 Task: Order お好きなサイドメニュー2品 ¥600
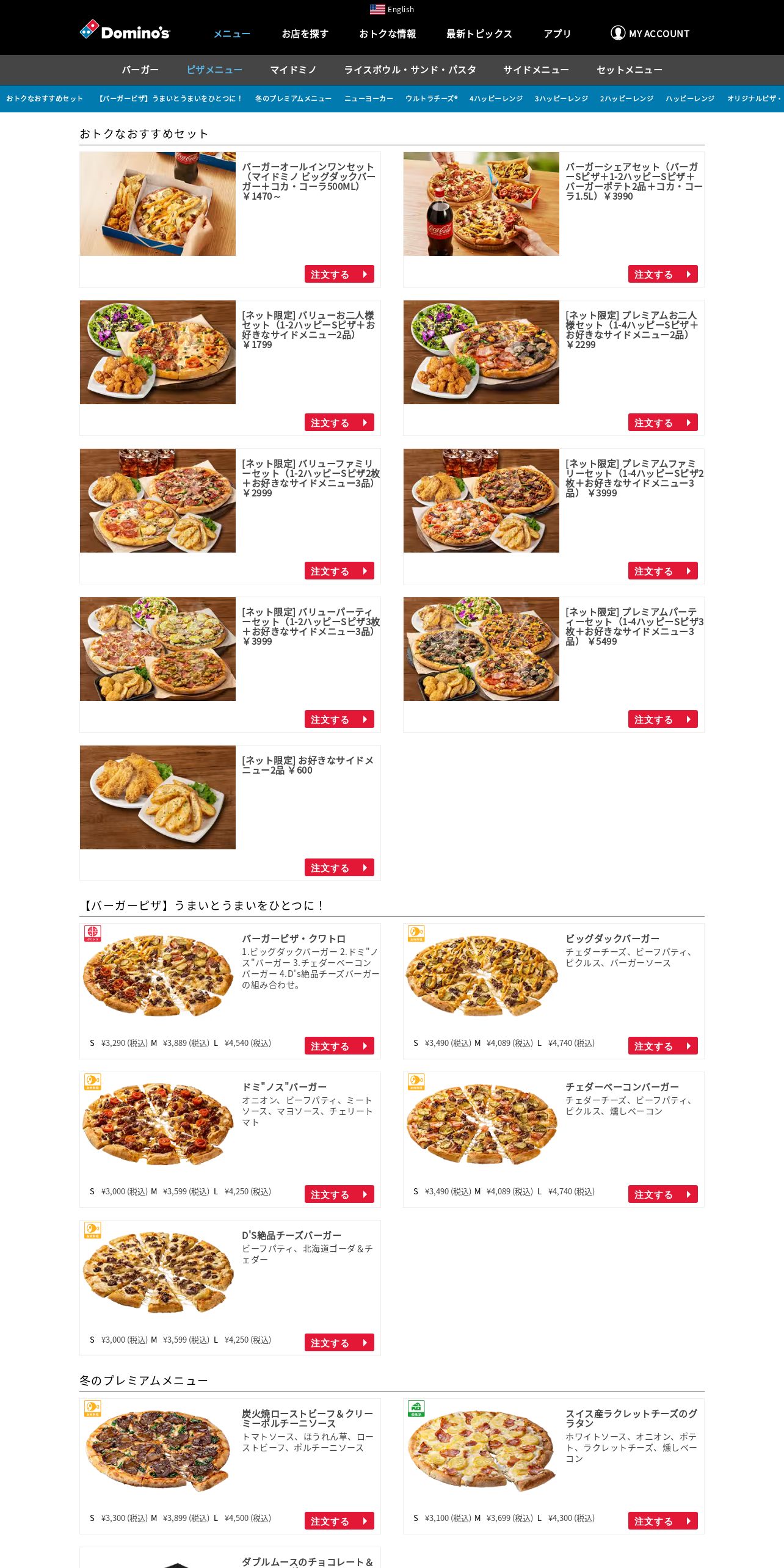[339, 868]
